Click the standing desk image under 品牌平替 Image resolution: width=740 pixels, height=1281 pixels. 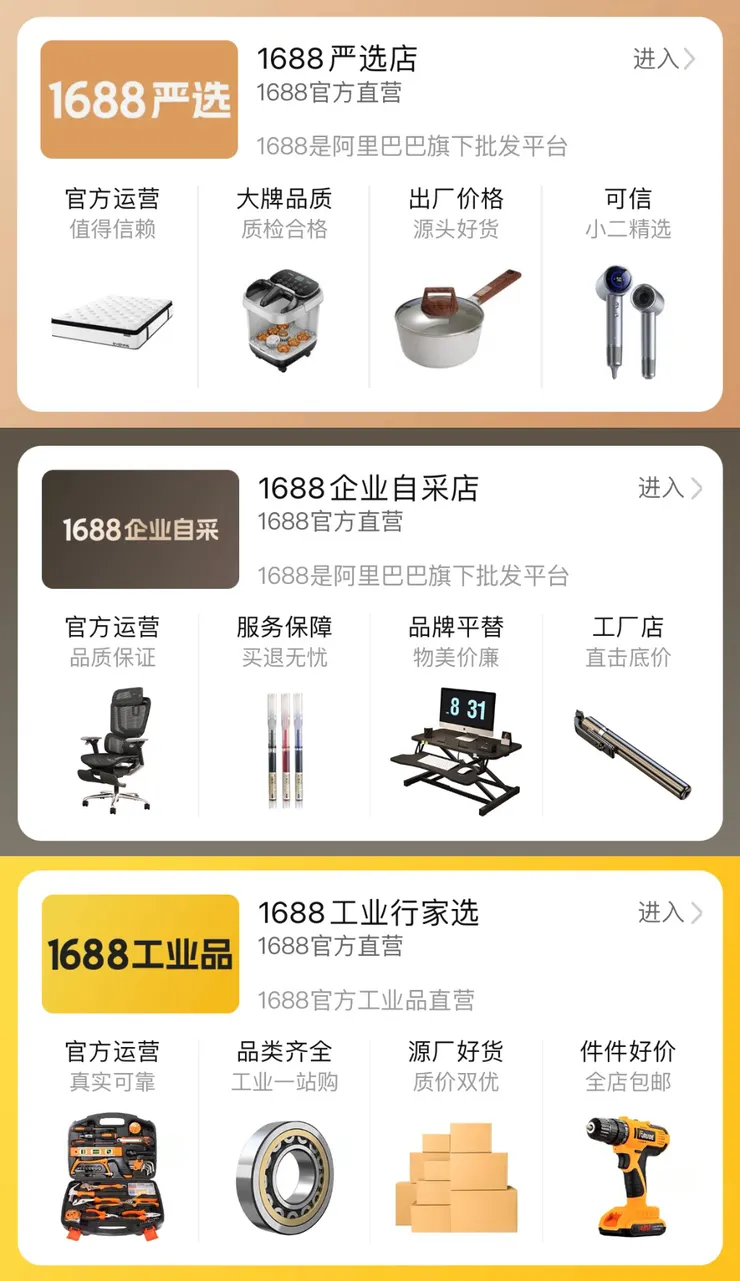click(456, 745)
